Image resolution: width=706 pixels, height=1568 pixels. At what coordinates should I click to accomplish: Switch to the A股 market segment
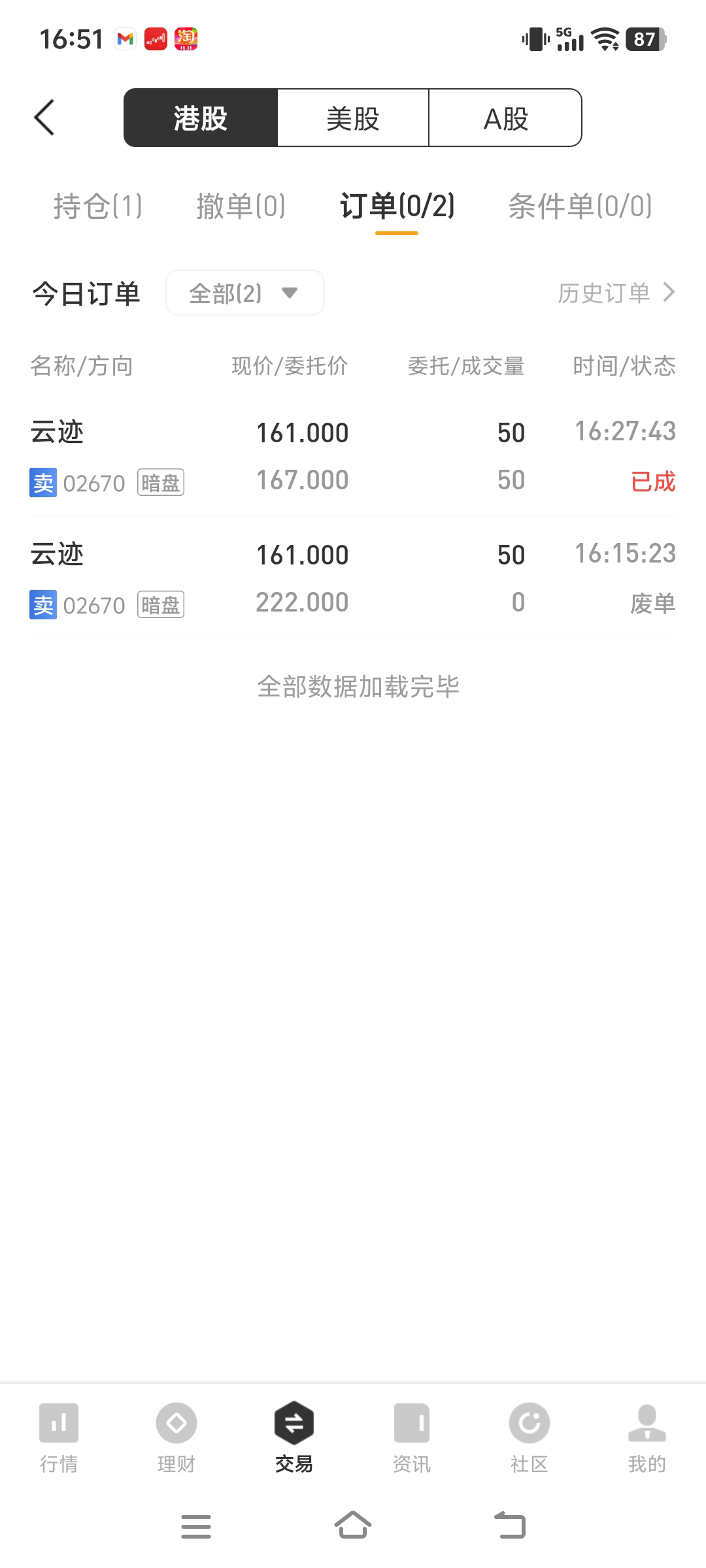[505, 118]
